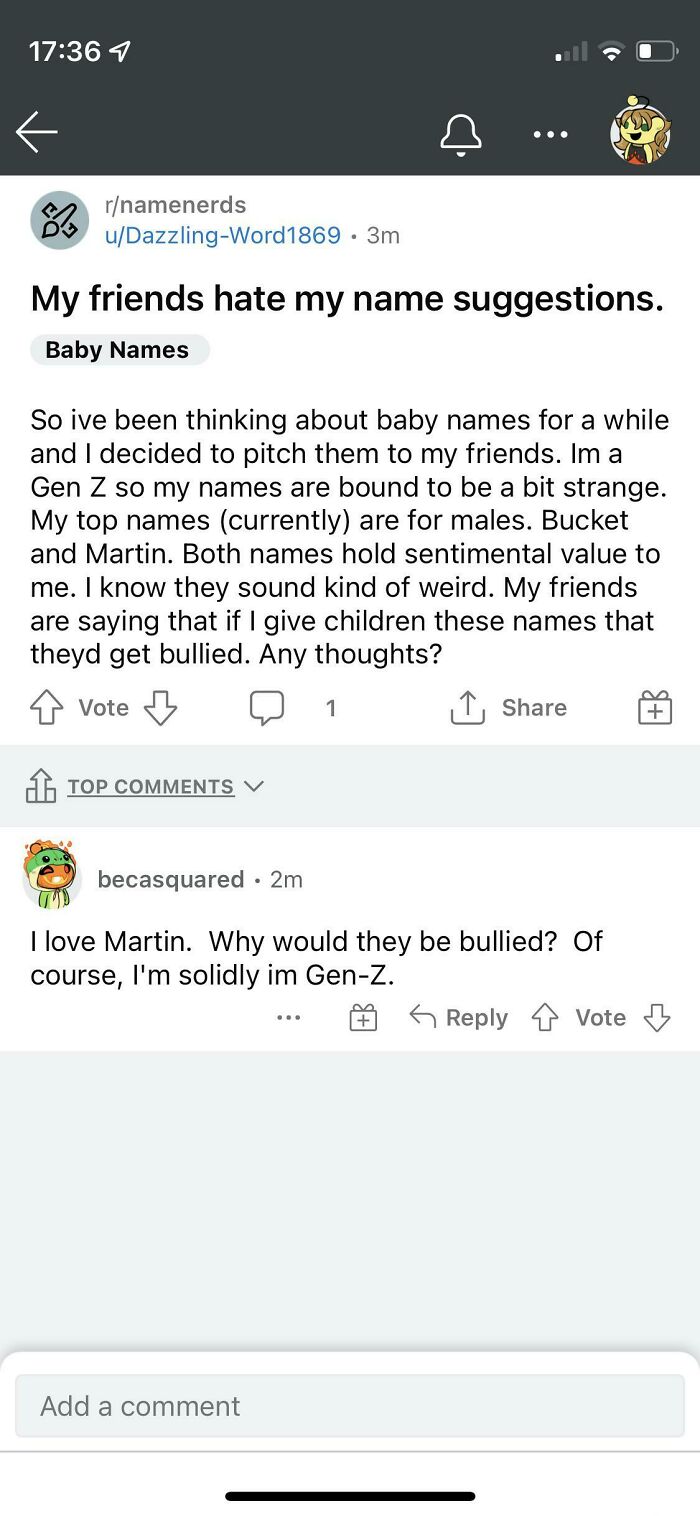This screenshot has height=1516, width=700.
Task: View becasquared's profile
Action: pos(170,879)
